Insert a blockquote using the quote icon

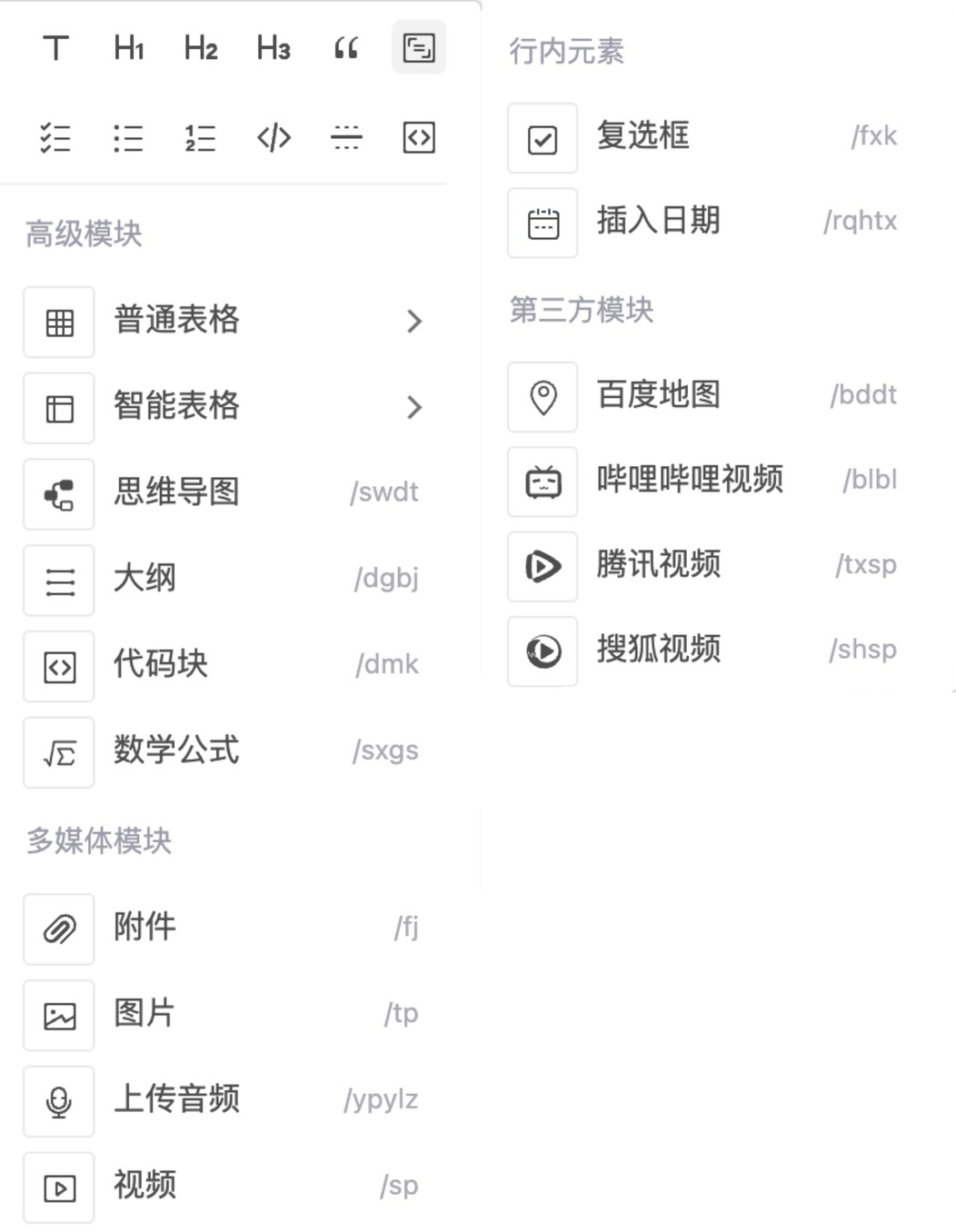pos(344,49)
